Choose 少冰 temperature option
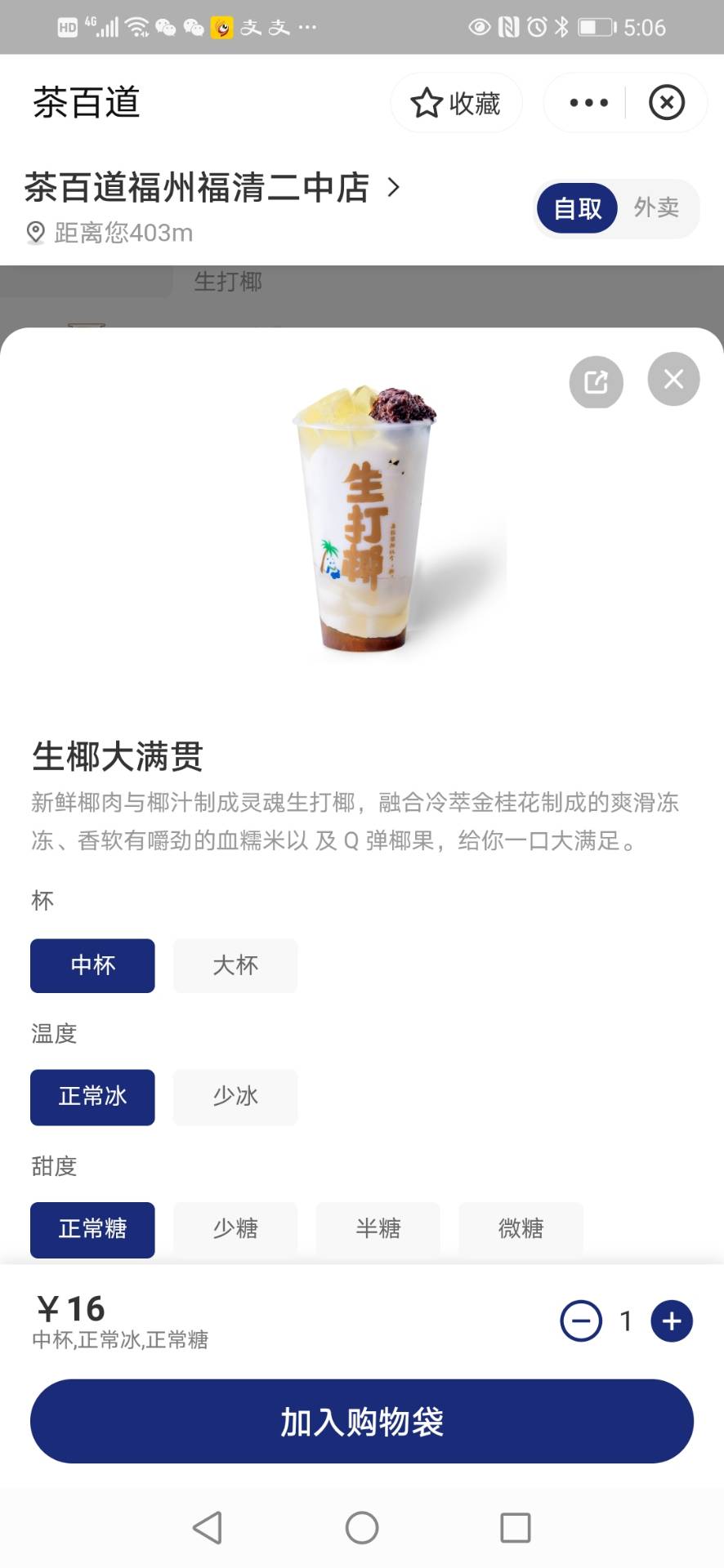 click(x=235, y=1097)
